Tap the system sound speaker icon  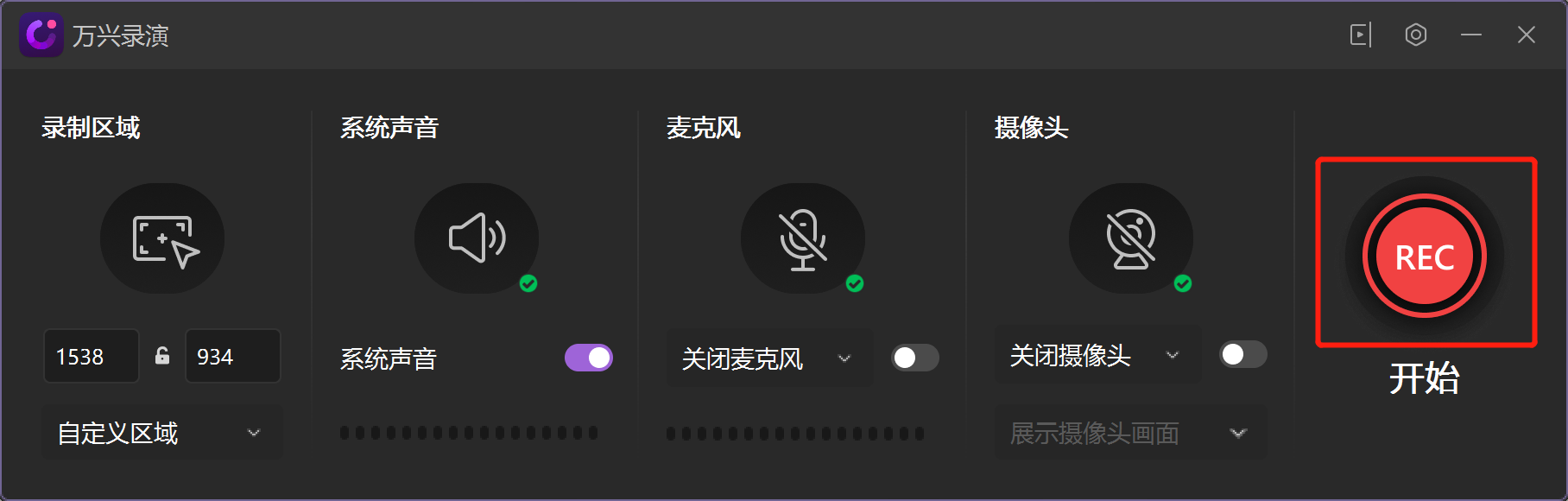(x=477, y=238)
